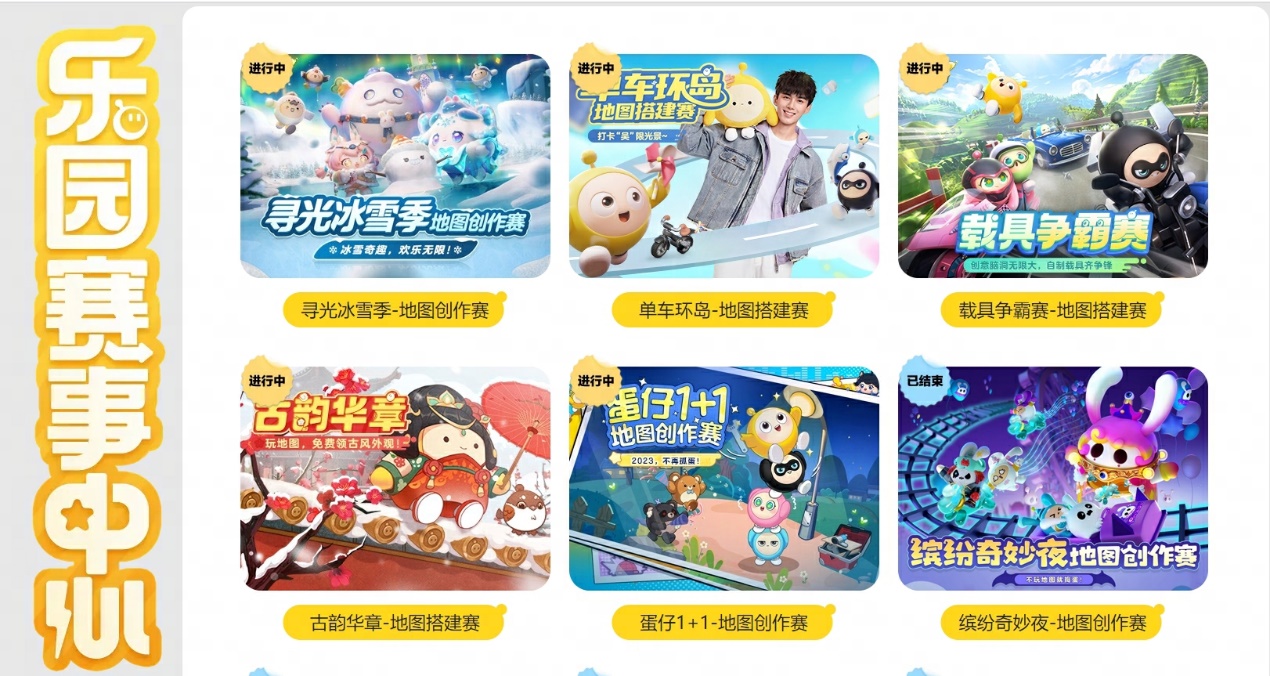This screenshot has height=676, width=1270.
Task: Open the 寻光冰雪季 map contest banner
Action: tap(395, 166)
